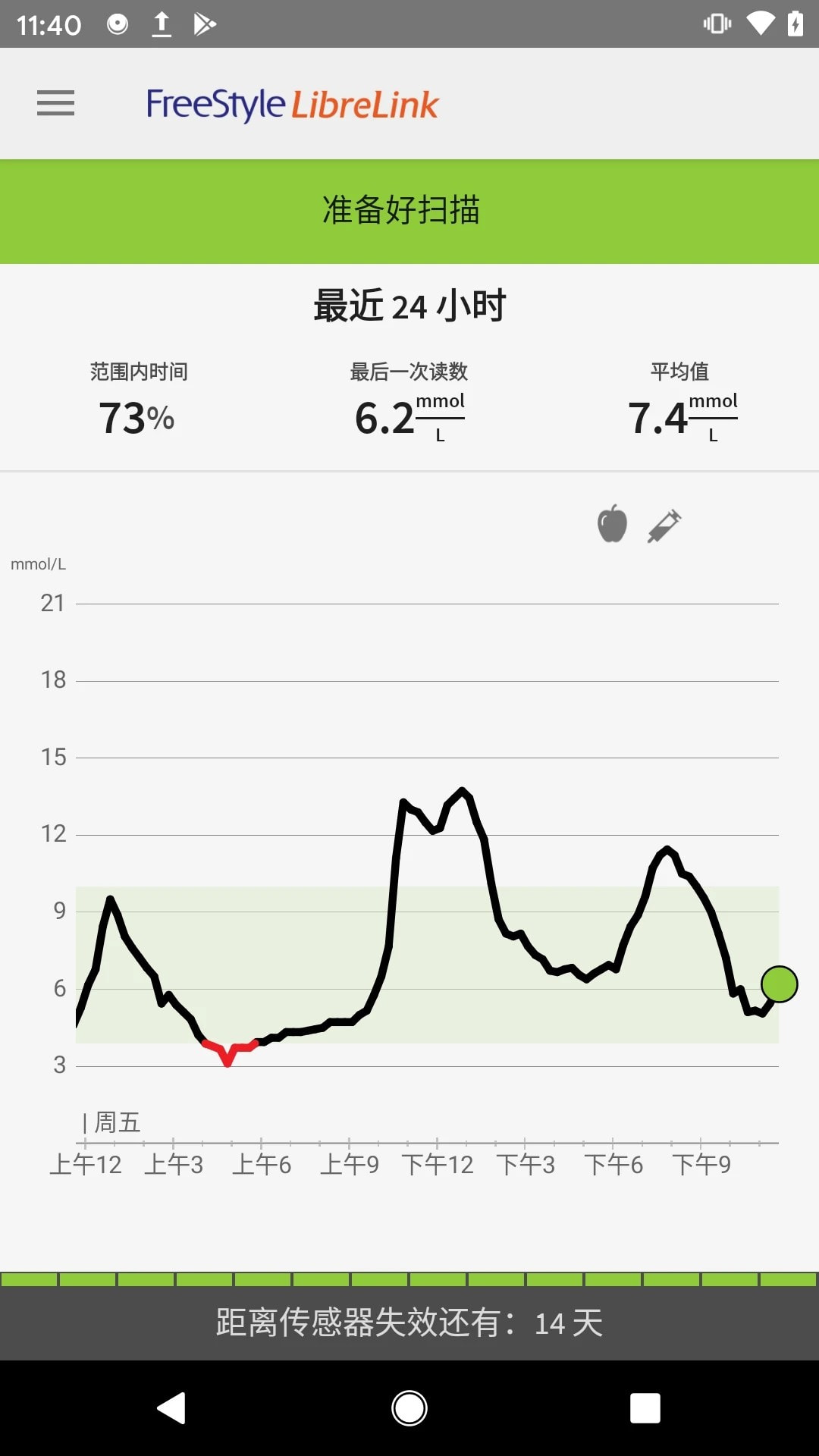819x1456 pixels.
Task: Tap the green 准备好扫描 scan banner
Action: pyautogui.click(x=409, y=211)
